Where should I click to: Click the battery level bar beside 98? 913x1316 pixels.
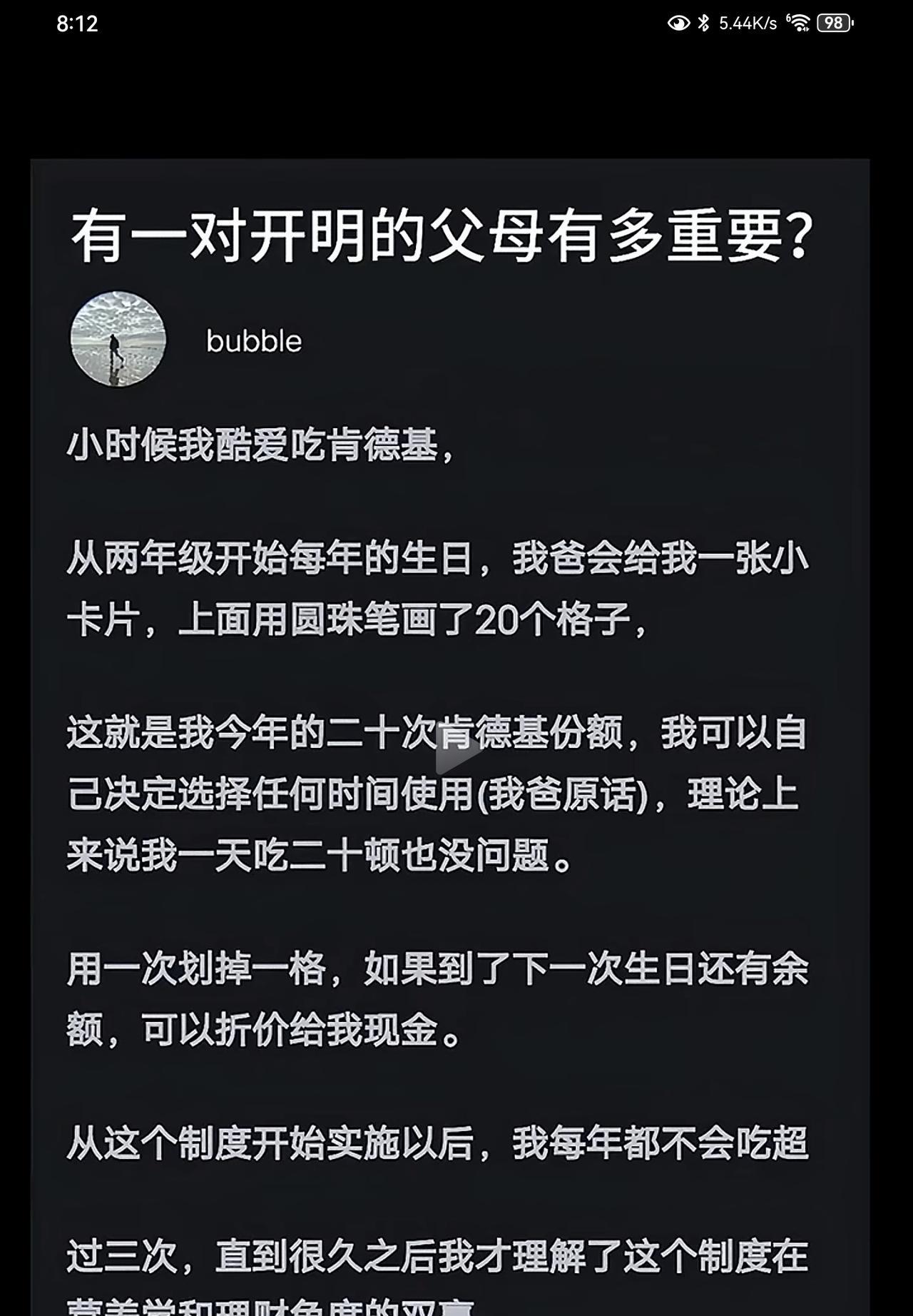[x=832, y=24]
